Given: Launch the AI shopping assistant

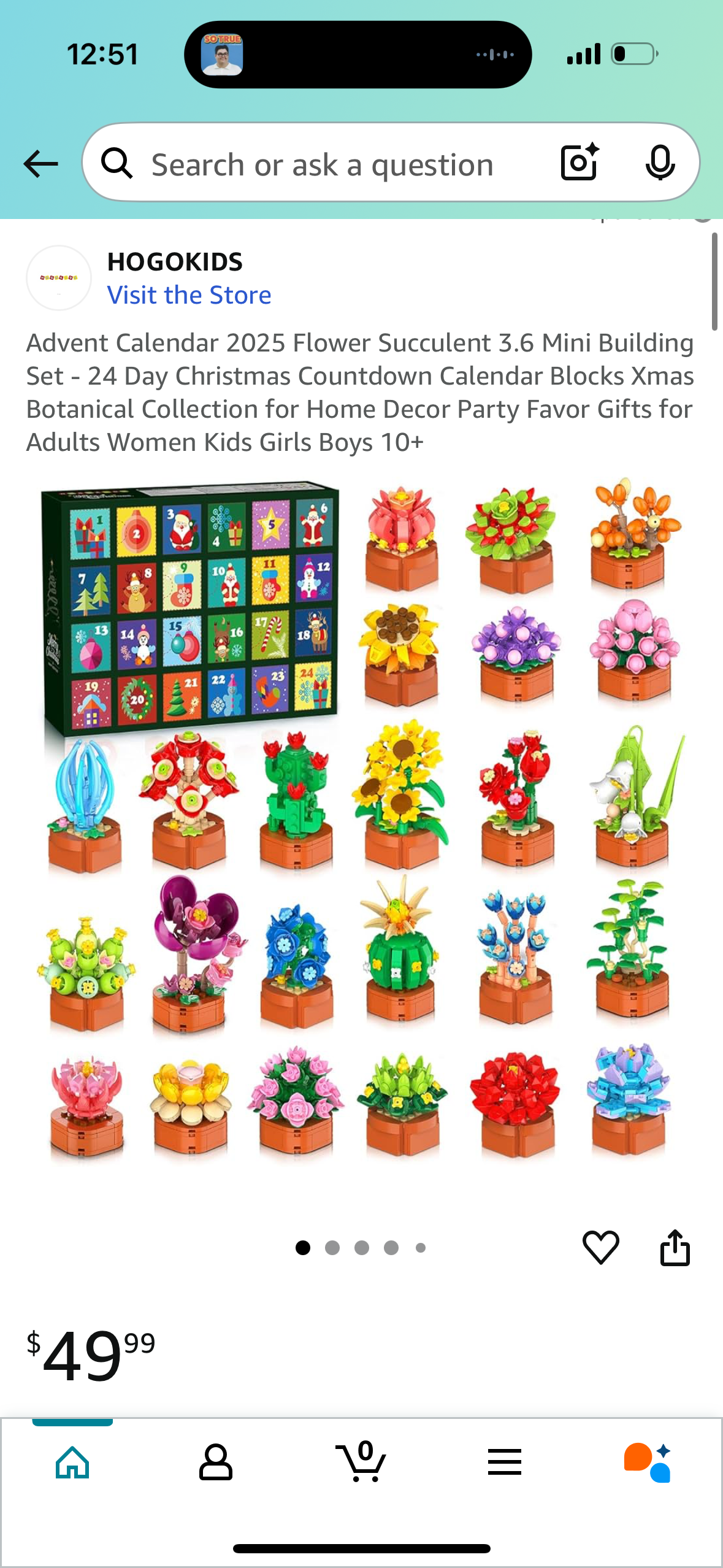Looking at the screenshot, I should [648, 1462].
